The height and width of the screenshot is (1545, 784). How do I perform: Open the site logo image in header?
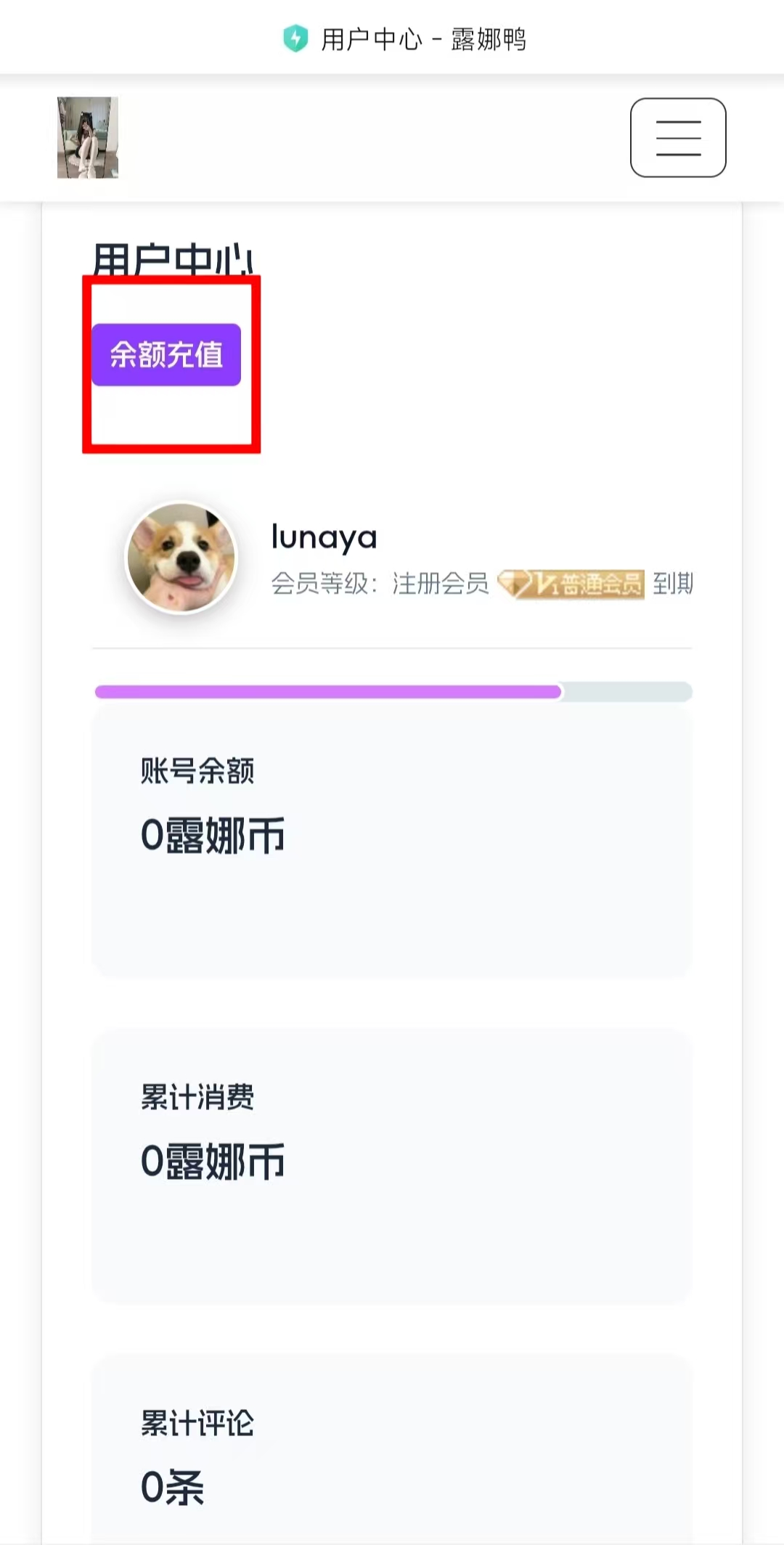click(88, 138)
